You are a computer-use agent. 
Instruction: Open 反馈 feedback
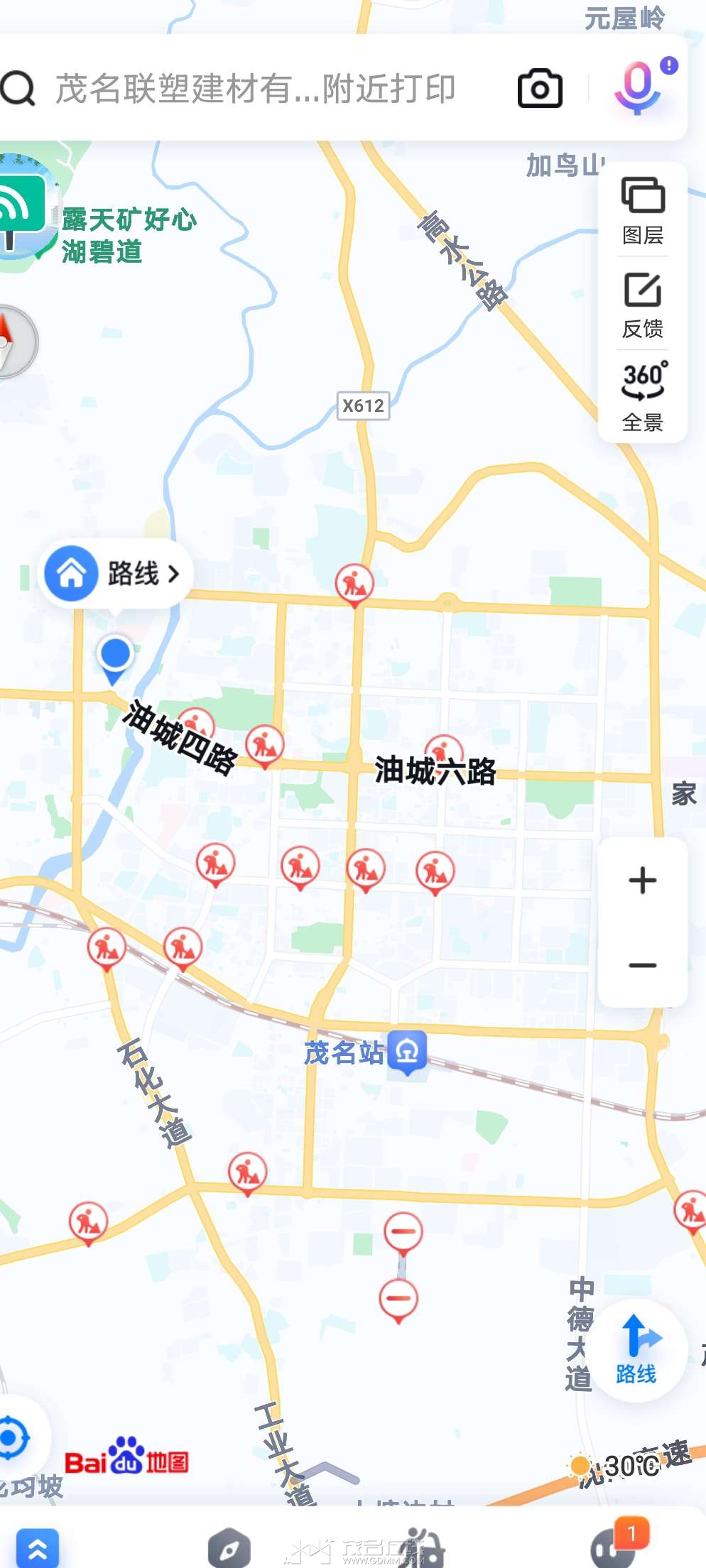643,305
